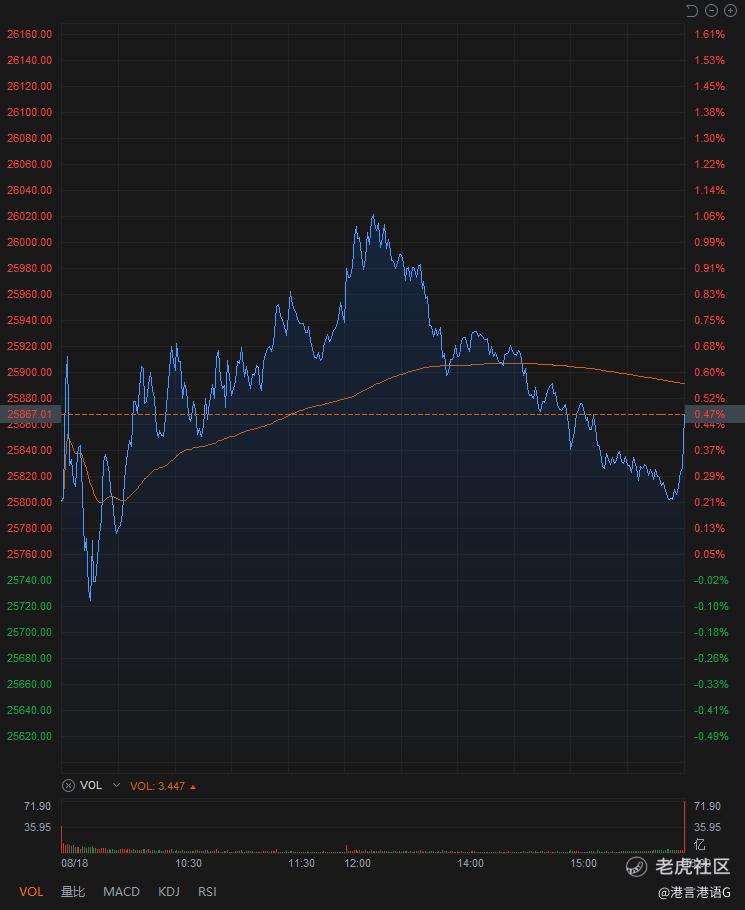Screen dimensions: 745x910
Task: Switch to the KDJ indicator tab
Action: (x=168, y=891)
